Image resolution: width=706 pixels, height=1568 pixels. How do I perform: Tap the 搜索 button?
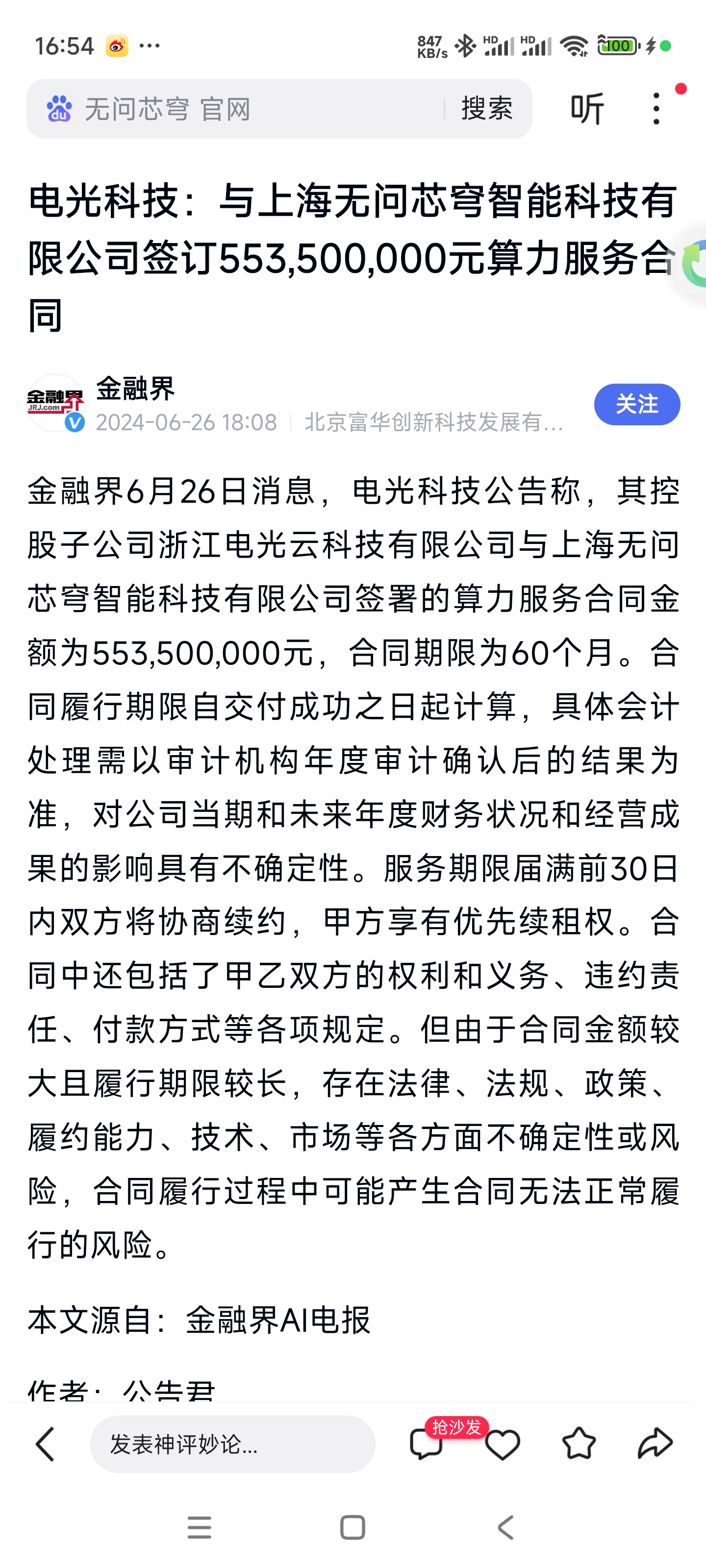coord(487,109)
